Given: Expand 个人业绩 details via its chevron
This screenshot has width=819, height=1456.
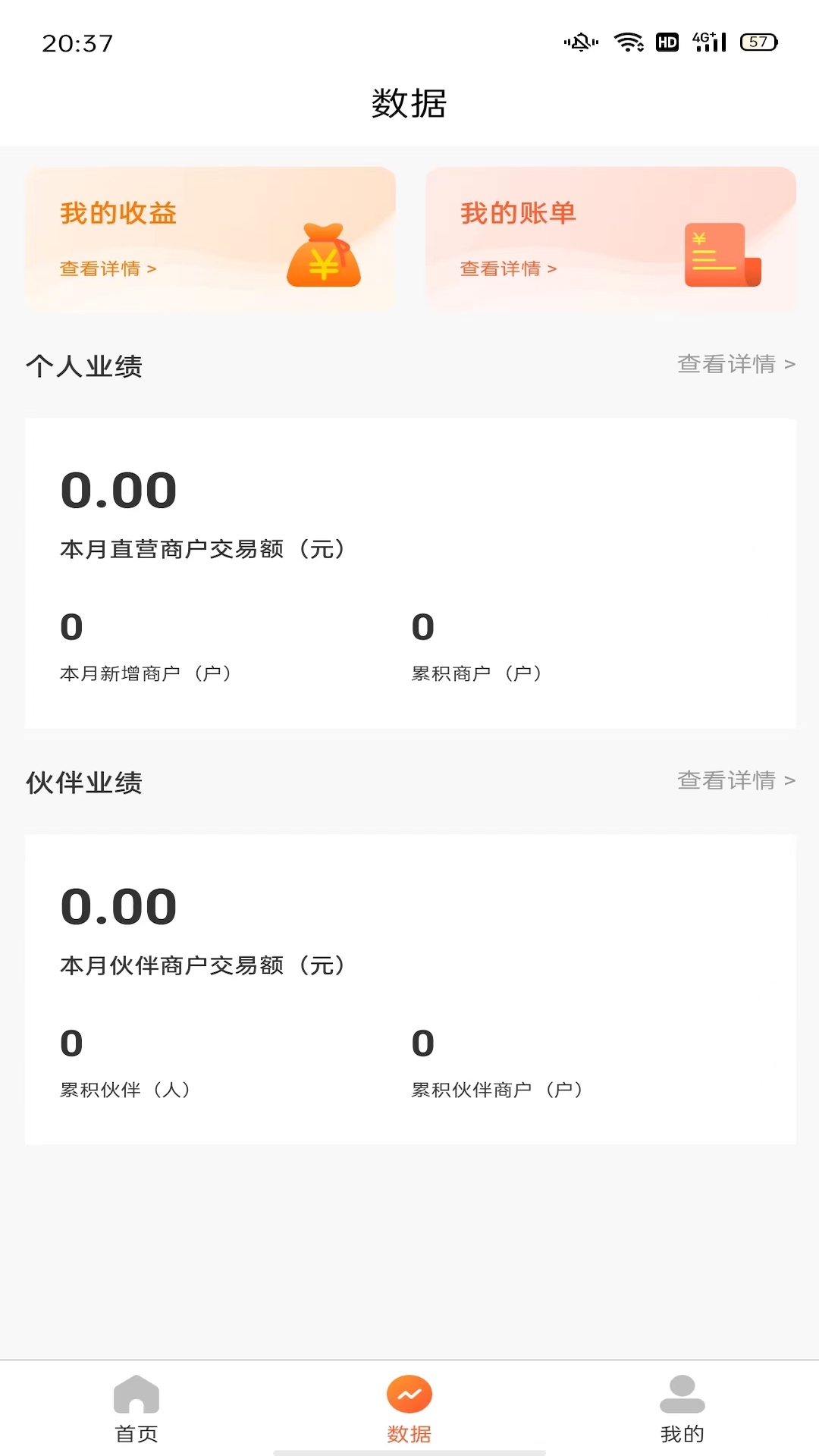Looking at the screenshot, I should pyautogui.click(x=789, y=365).
